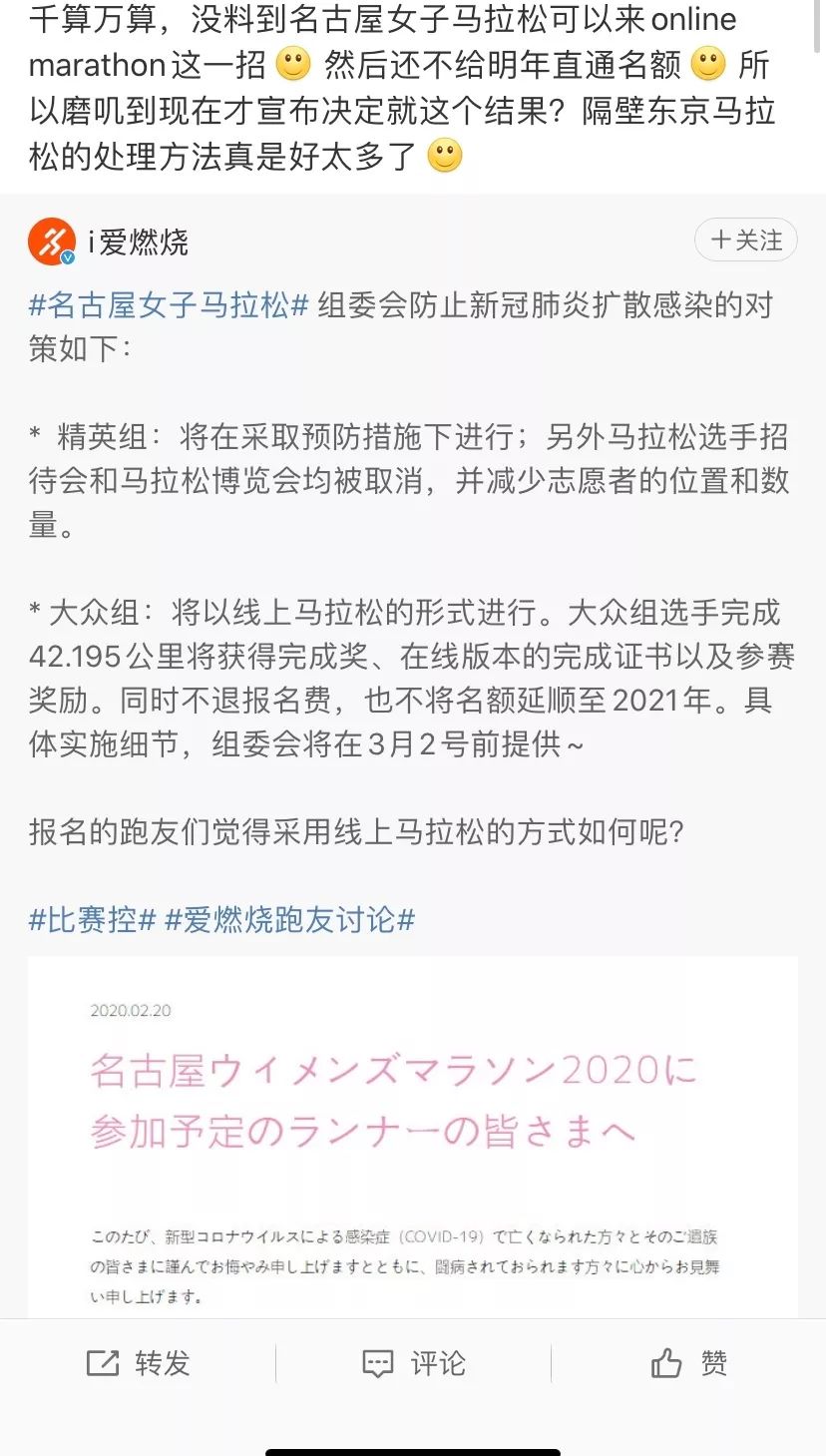Repost this post via 转发

point(138,1363)
